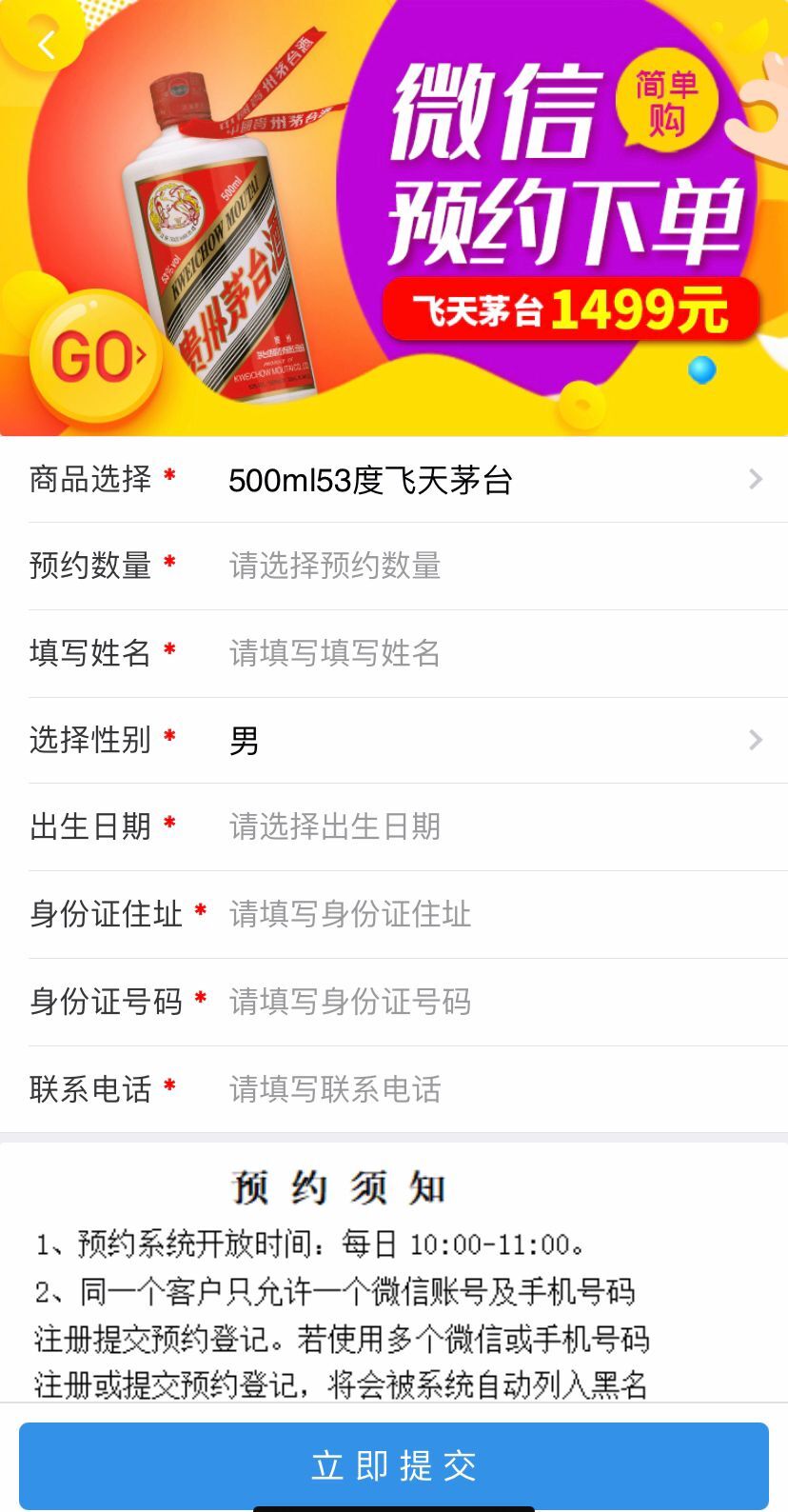Submit the form with 立即提交 button
788x1512 pixels.
(x=394, y=1465)
